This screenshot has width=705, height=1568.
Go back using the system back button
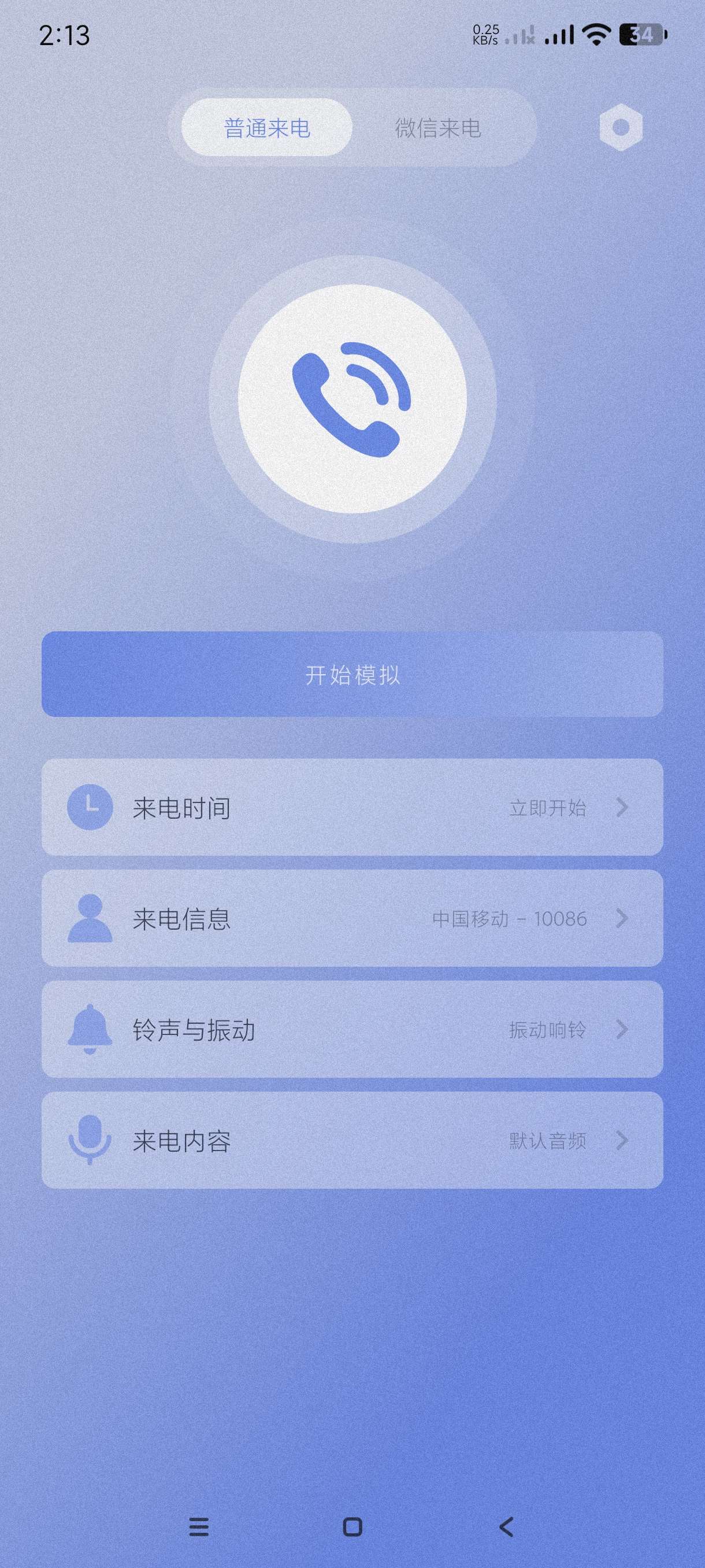pos(506,1526)
